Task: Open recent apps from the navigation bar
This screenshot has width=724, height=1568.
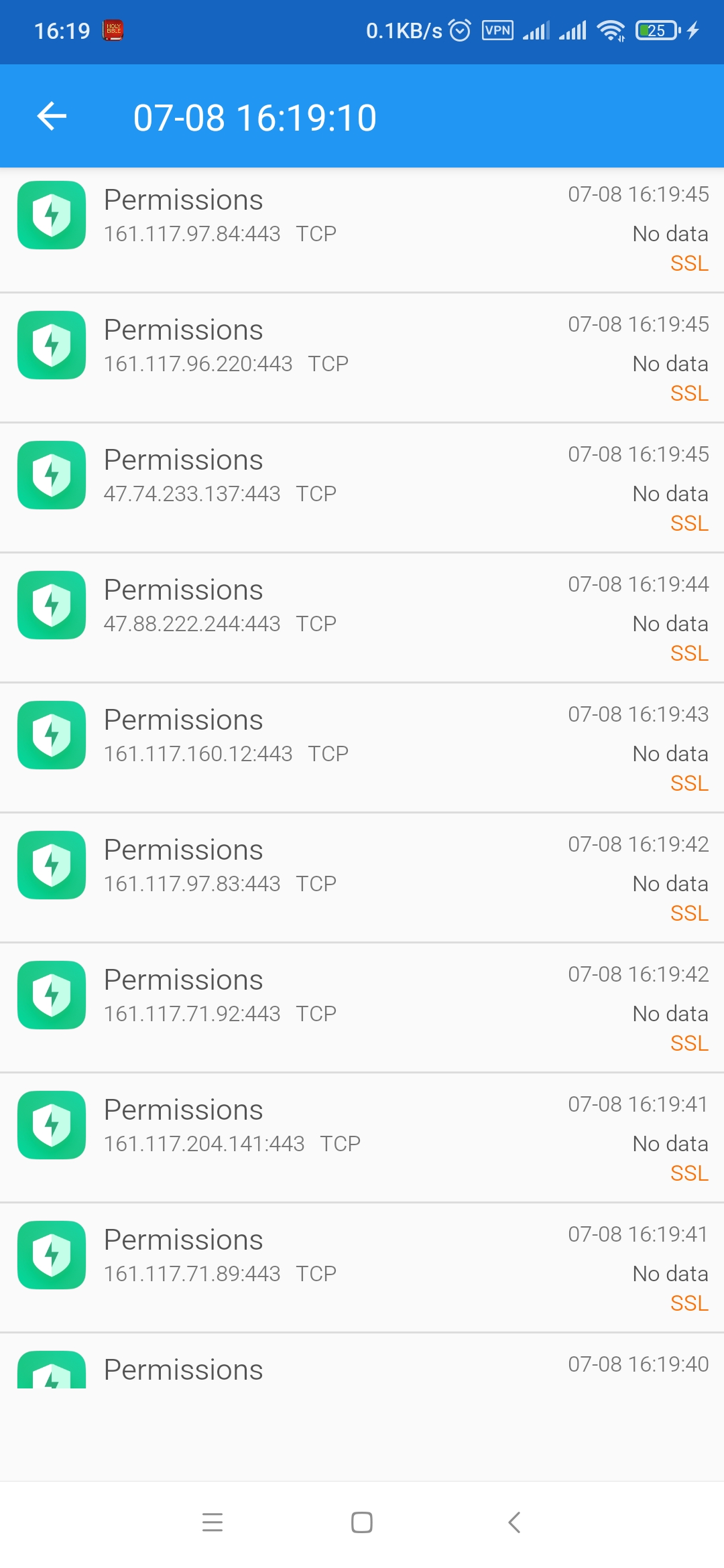Action: coord(213,1522)
